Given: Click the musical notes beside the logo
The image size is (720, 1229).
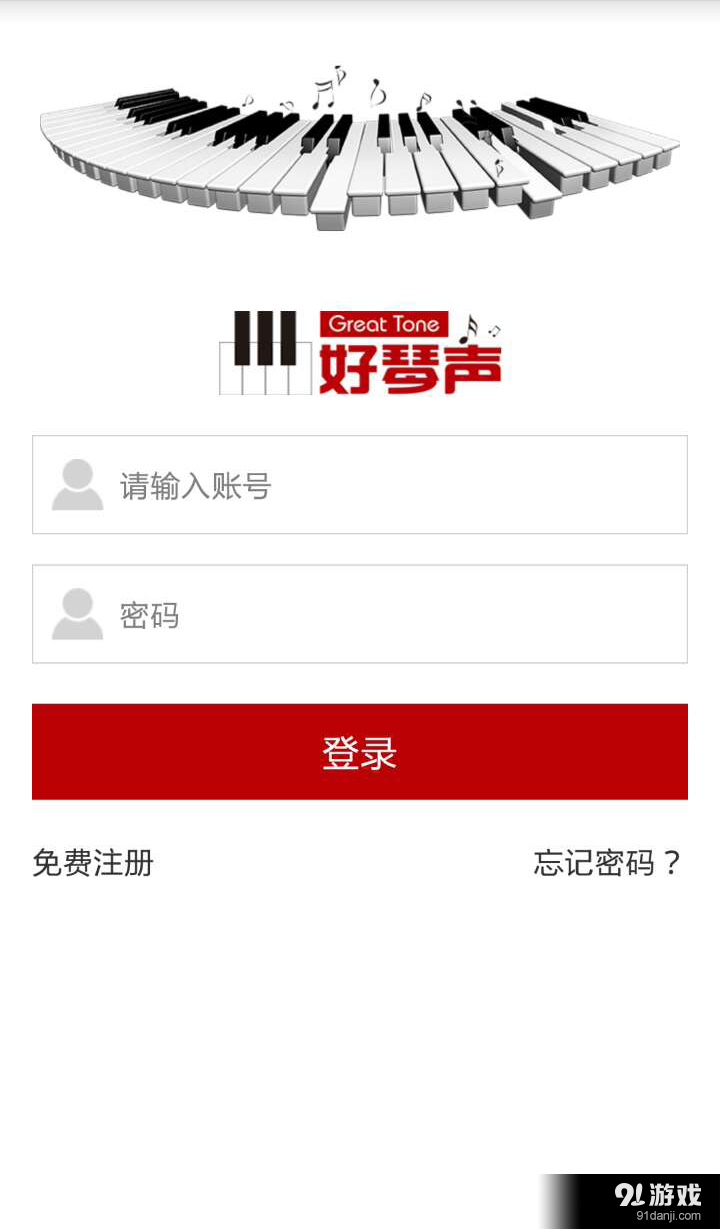Looking at the screenshot, I should pos(475,327).
